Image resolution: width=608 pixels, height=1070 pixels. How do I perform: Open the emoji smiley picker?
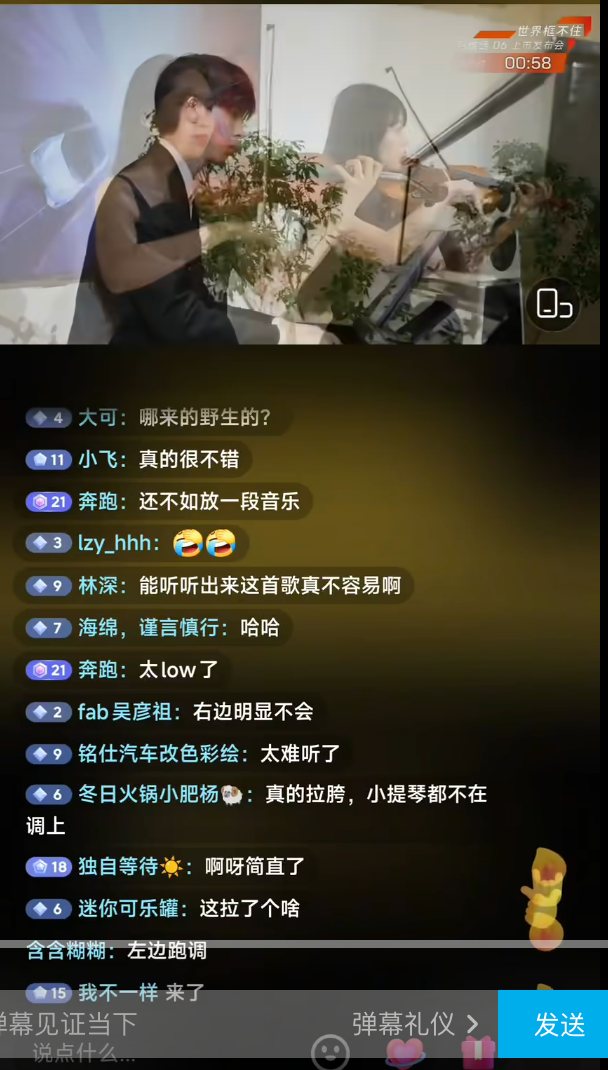[x=330, y=1053]
